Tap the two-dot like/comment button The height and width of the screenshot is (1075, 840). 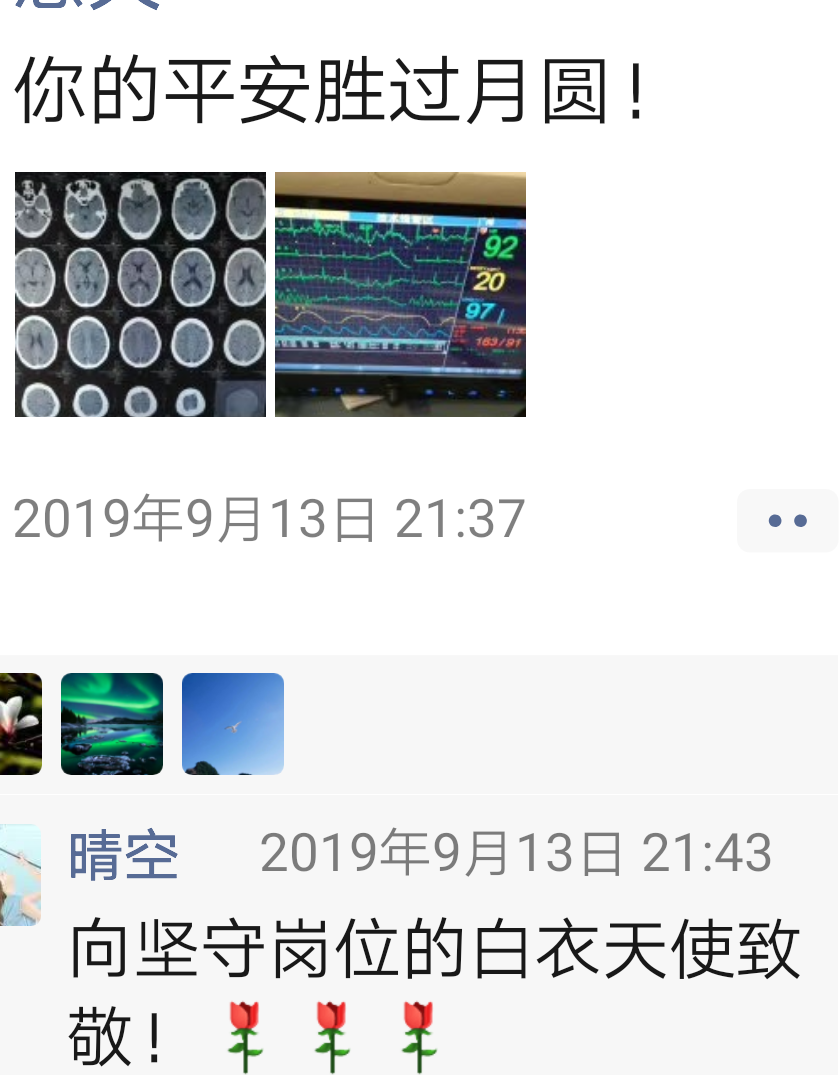pos(787,521)
